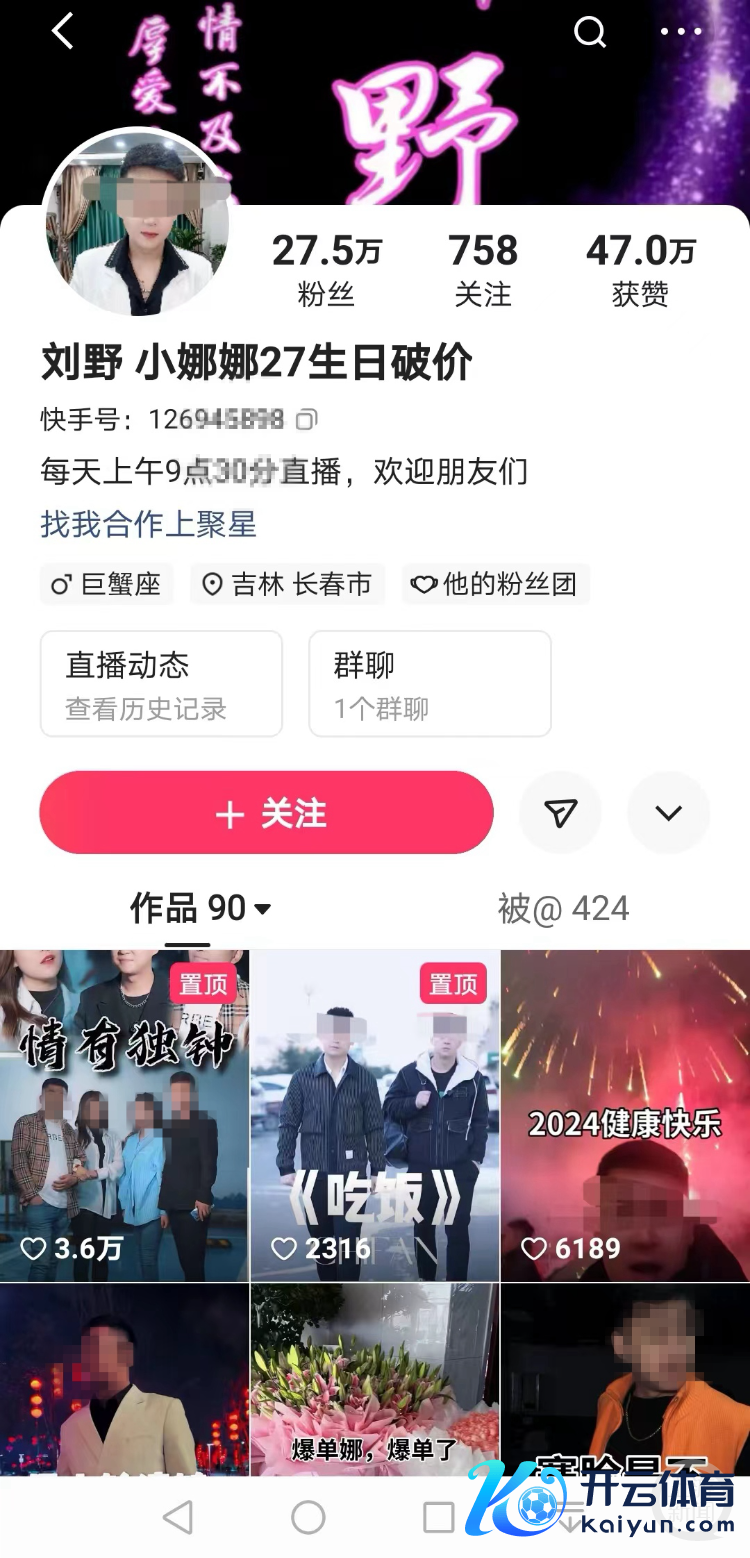
Task: Go back using the top-left arrow
Action: point(62,32)
